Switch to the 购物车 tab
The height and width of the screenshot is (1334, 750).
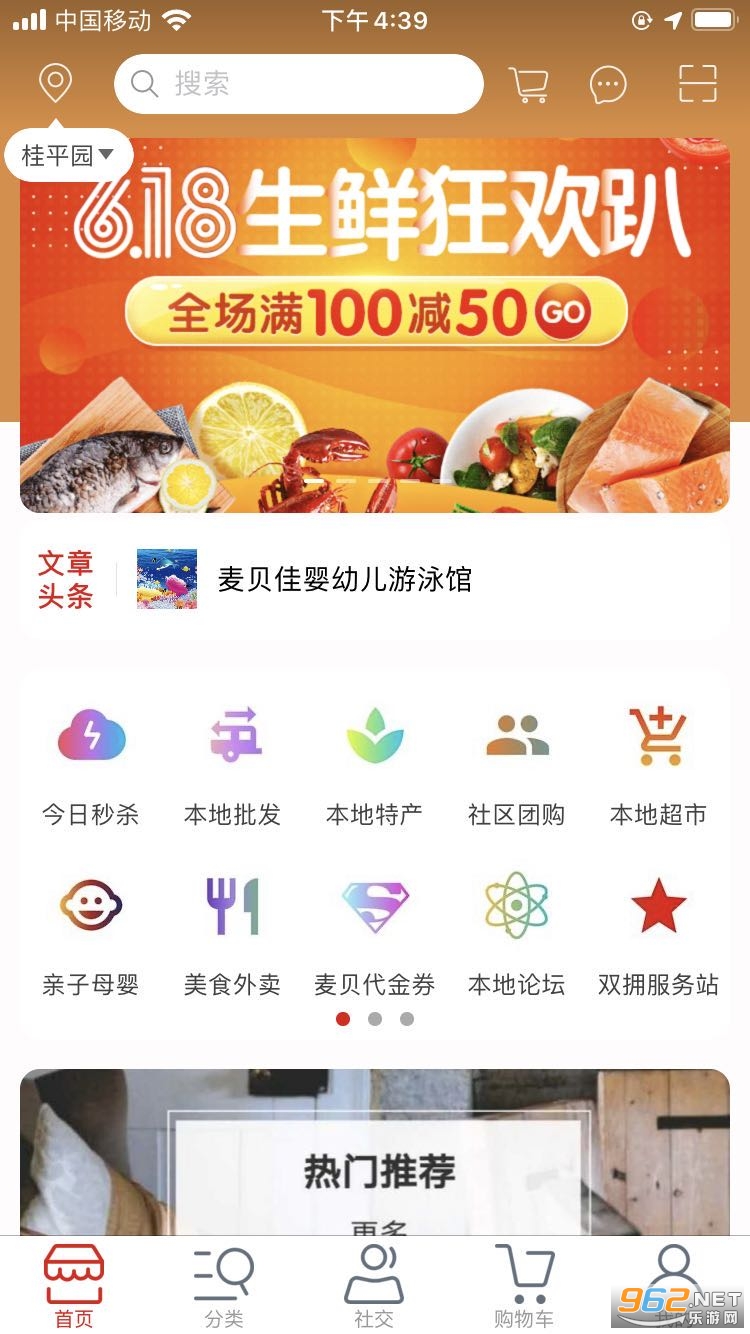click(524, 1287)
